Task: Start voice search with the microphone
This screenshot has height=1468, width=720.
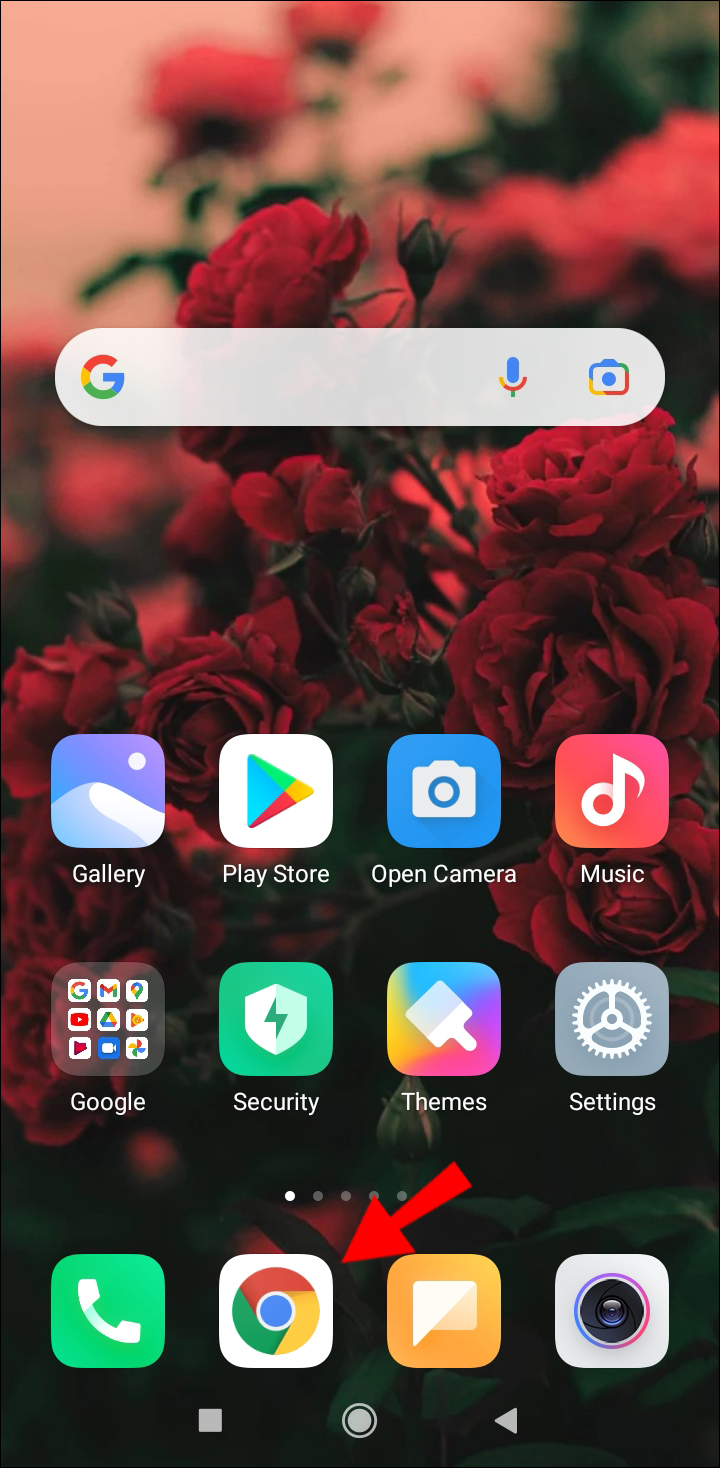Action: point(512,378)
